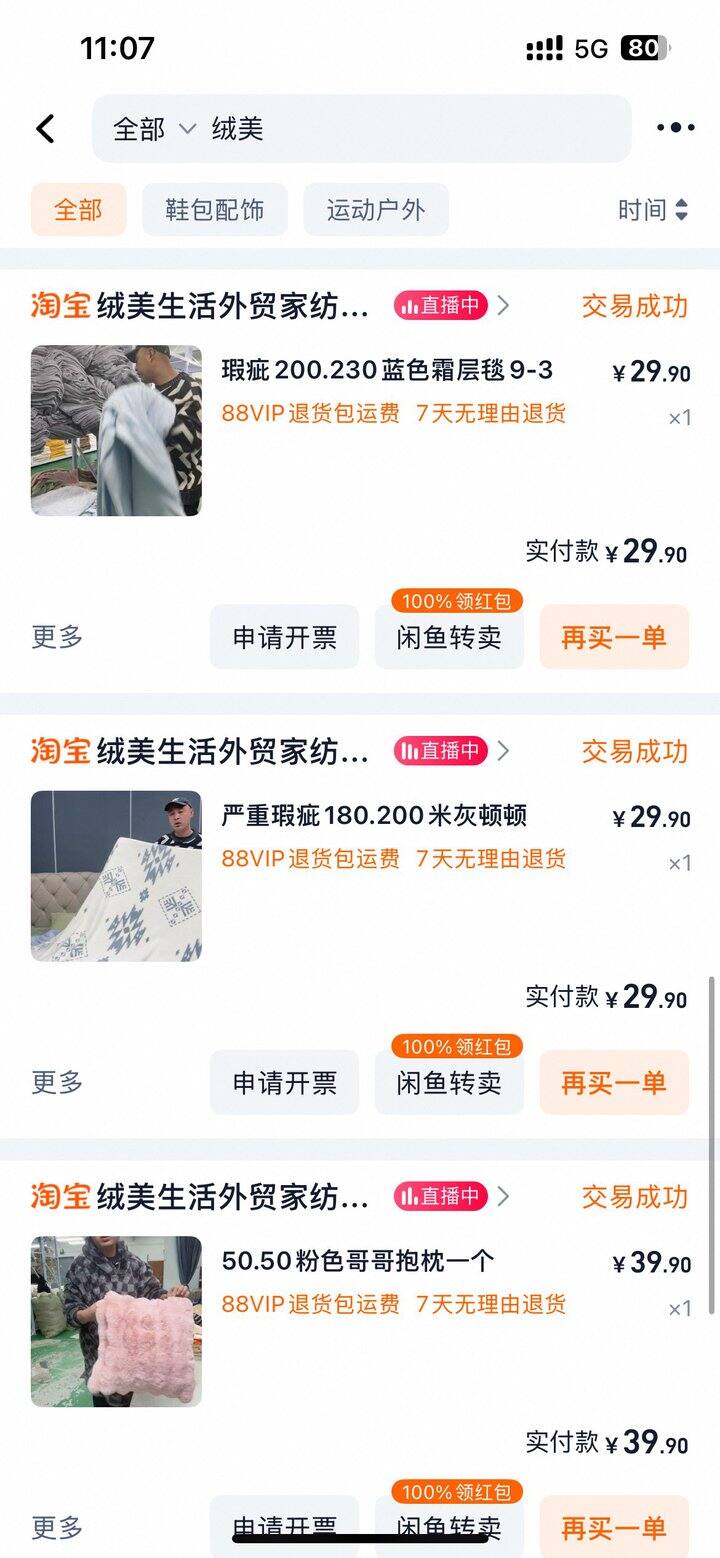Resell the 米灰顿顿 item on 闲鱼
The width and height of the screenshot is (720, 1558).
coord(449,1083)
